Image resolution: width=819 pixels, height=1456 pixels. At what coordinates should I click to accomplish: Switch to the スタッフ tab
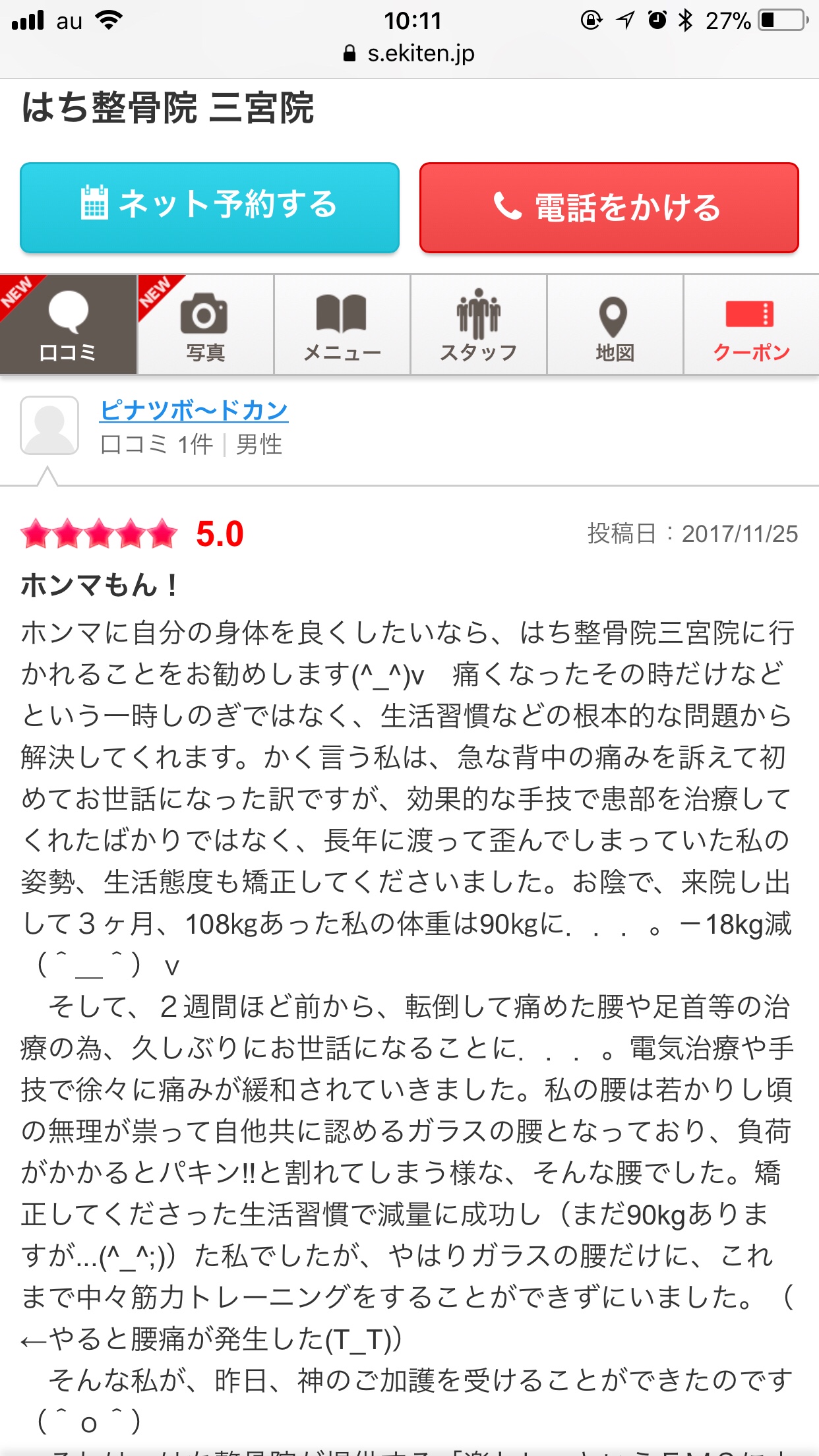point(478,325)
